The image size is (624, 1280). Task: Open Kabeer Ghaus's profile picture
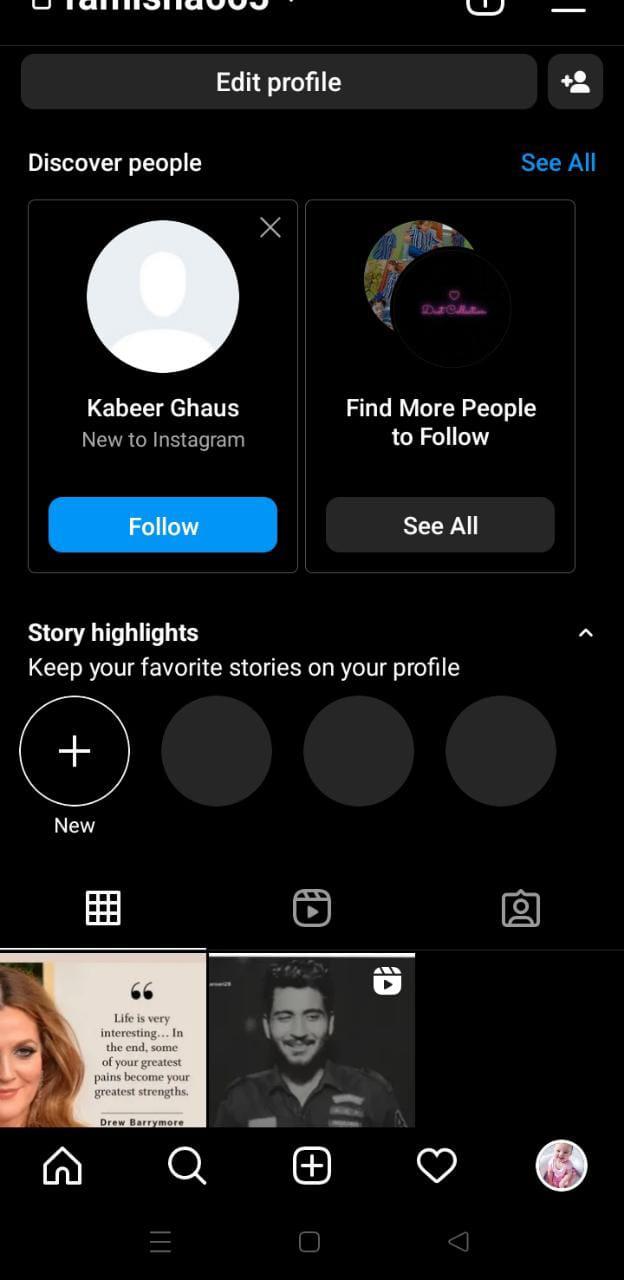163,297
